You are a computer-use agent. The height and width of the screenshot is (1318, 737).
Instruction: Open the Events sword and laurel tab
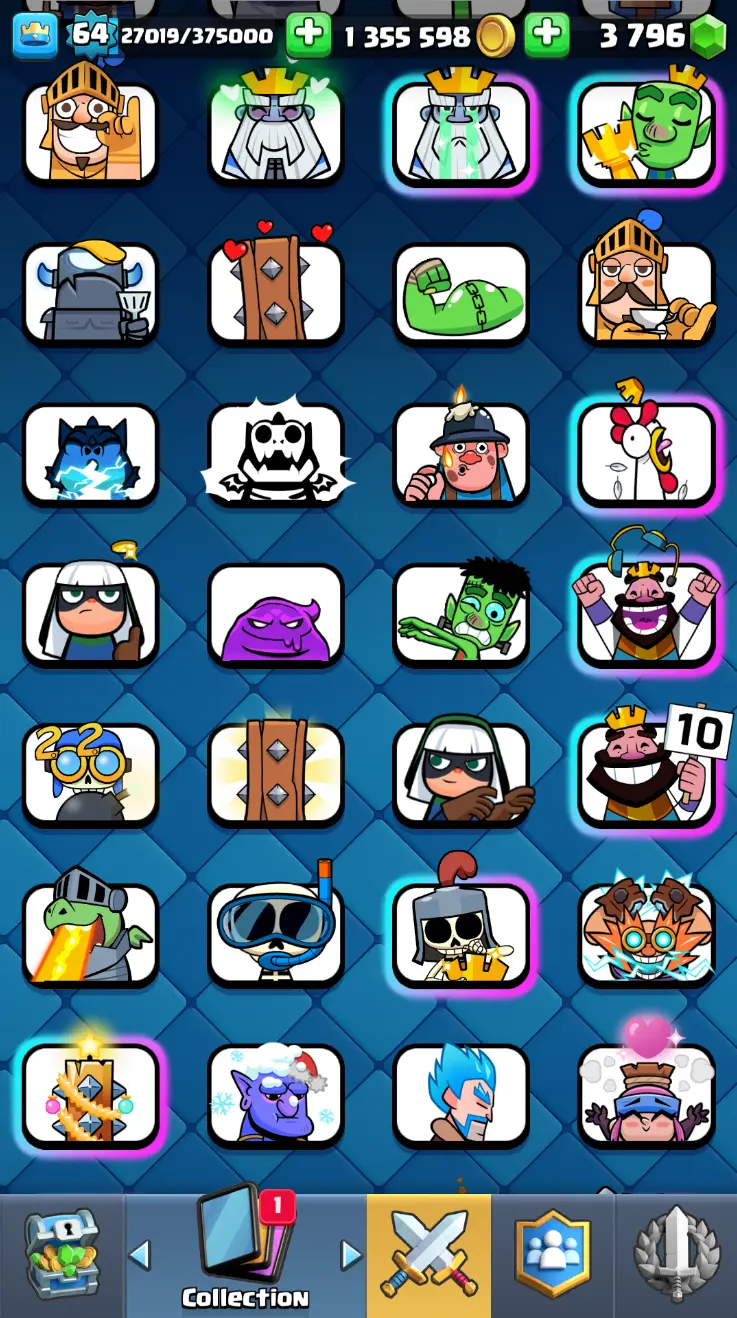tap(676, 1254)
